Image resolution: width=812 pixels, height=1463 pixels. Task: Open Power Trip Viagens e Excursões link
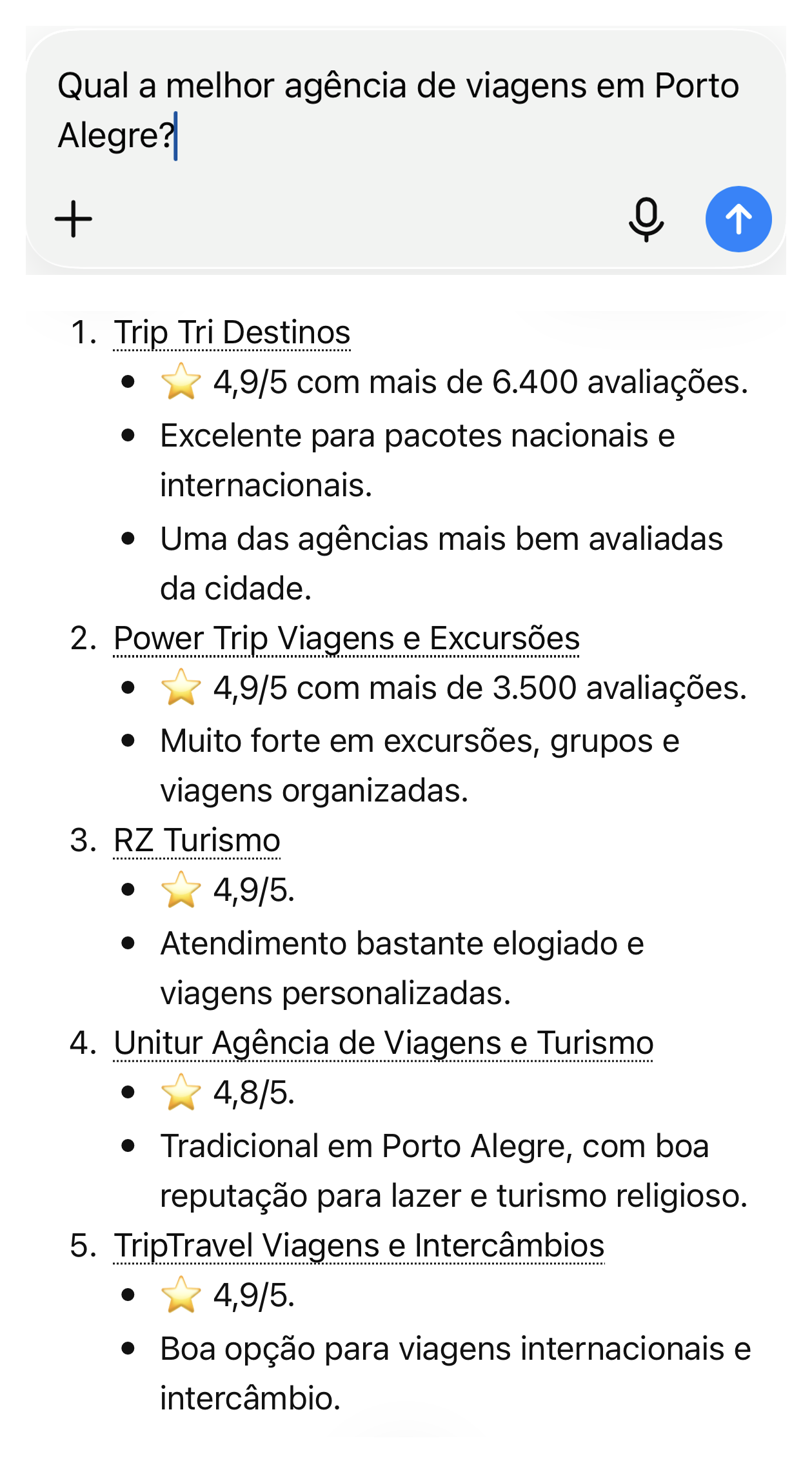pos(346,638)
